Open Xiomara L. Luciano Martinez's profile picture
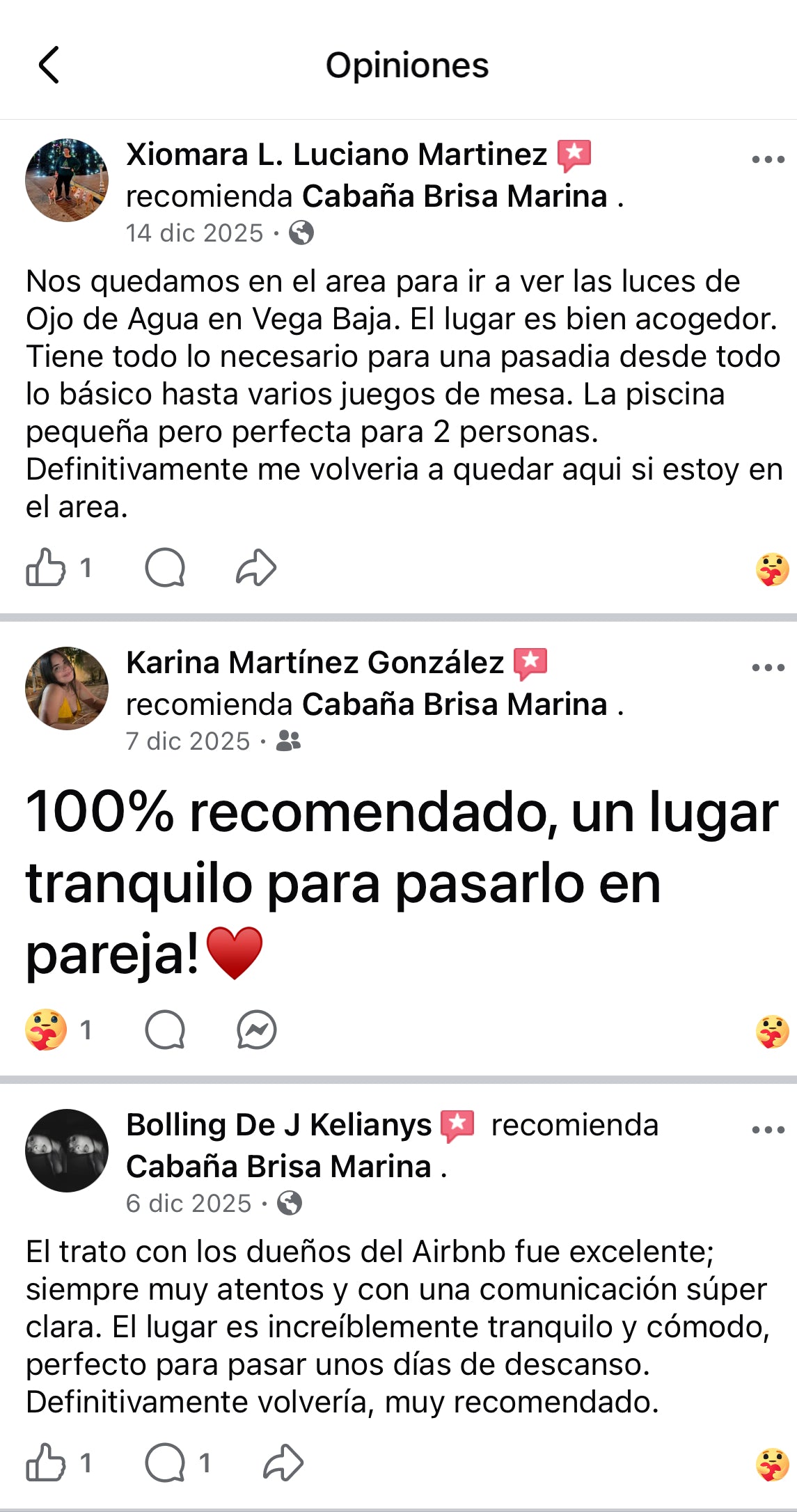This screenshot has height=1512, width=797. click(67, 180)
